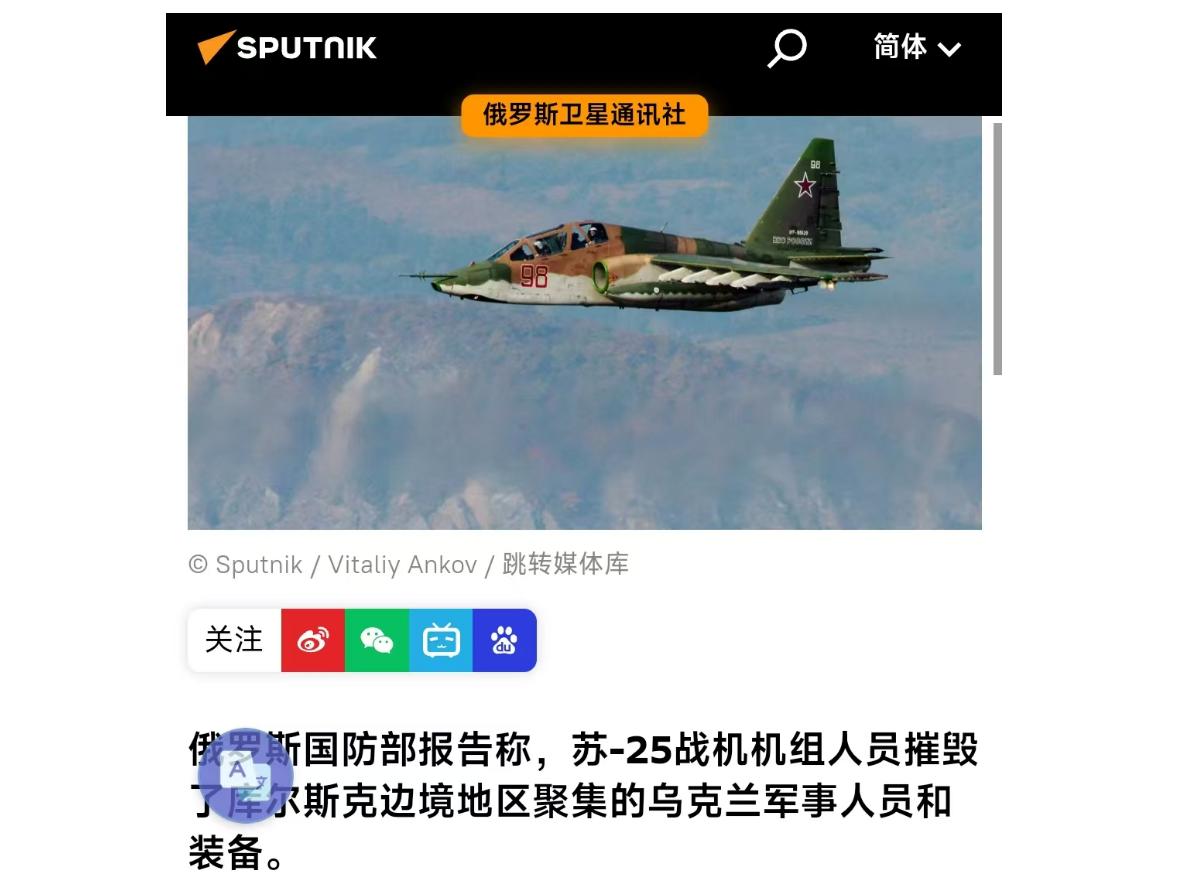
Task: Go to Sputnik home via logo
Action: [x=287, y=47]
